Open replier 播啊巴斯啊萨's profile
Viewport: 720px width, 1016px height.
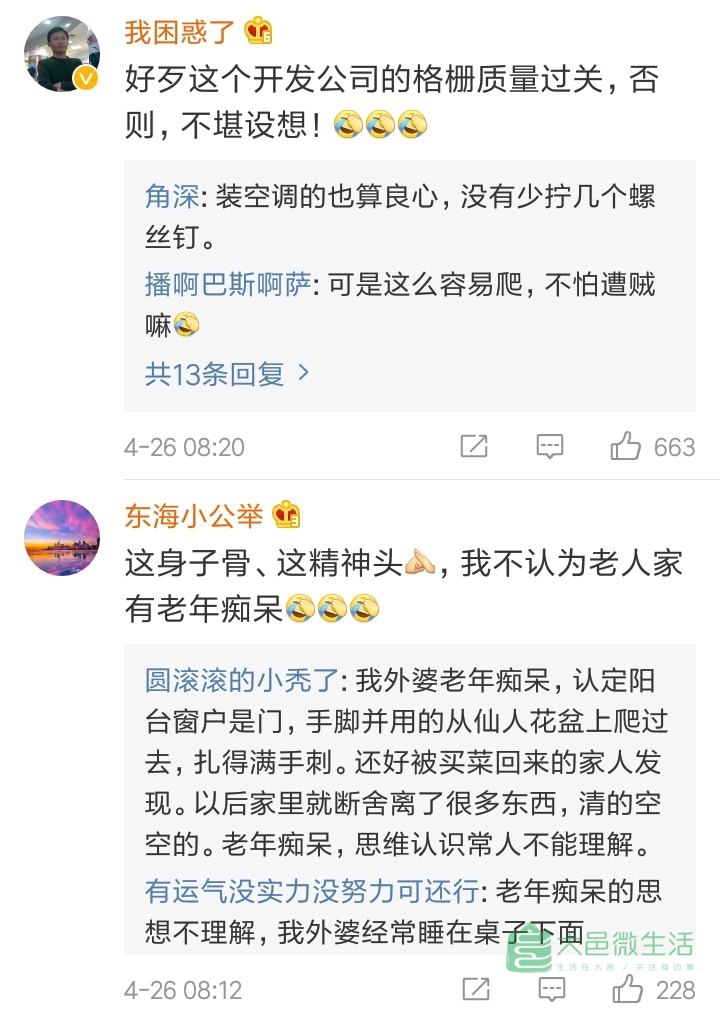pos(230,285)
